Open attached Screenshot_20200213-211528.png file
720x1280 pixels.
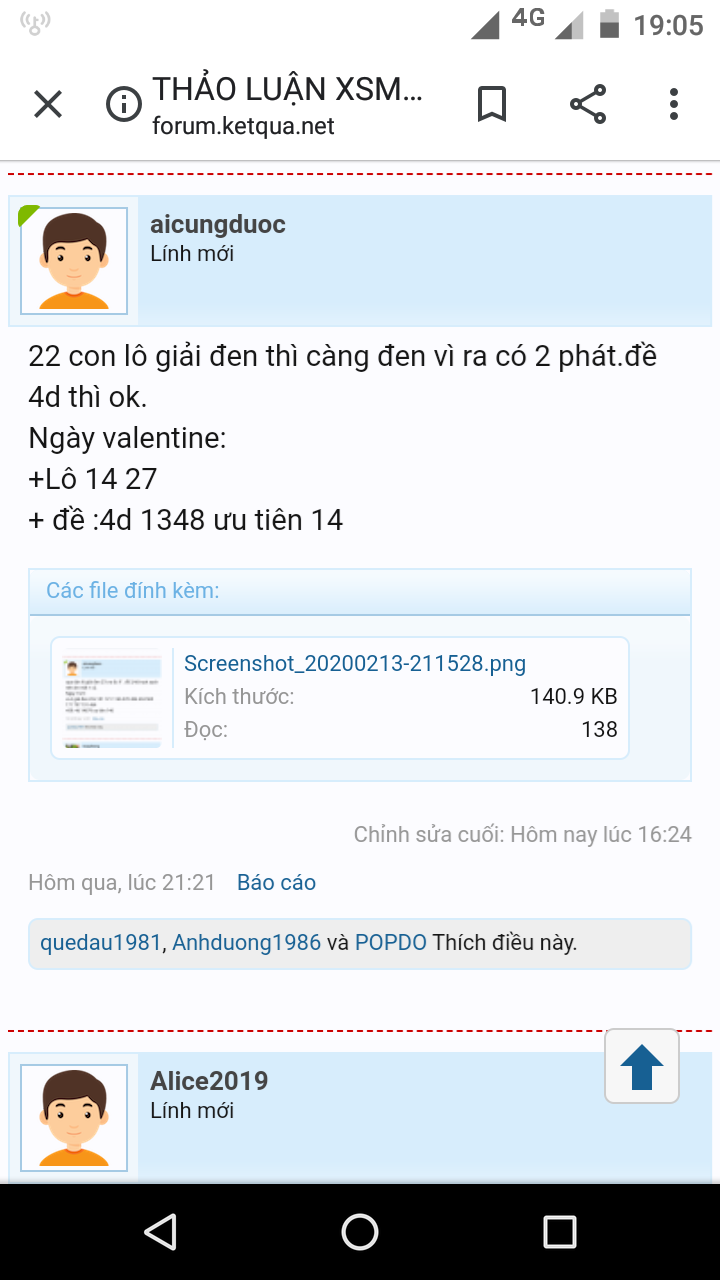pos(355,663)
